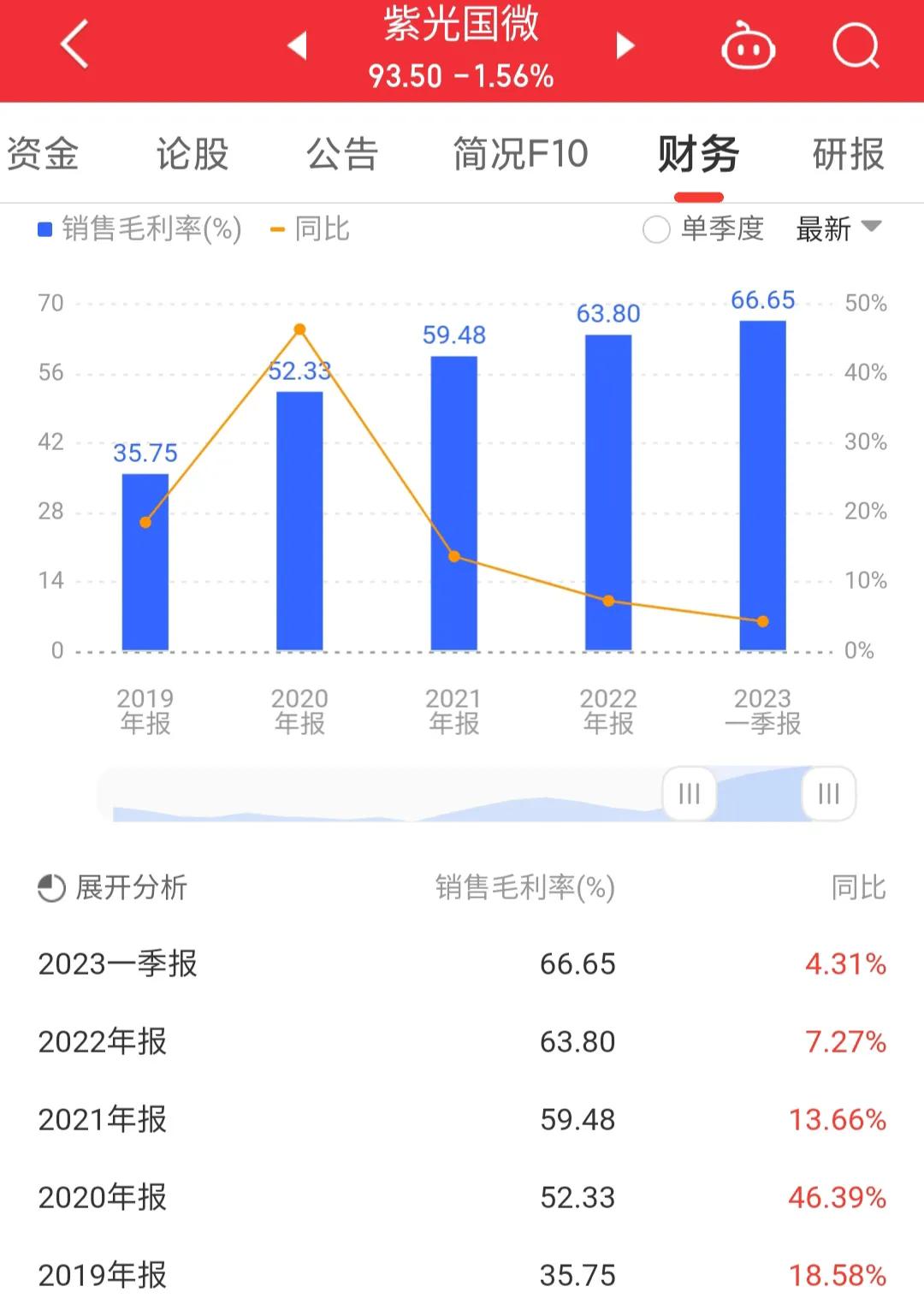Go back using the top-left arrow
Image resolution: width=924 pixels, height=1310 pixels.
pyautogui.click(x=75, y=44)
